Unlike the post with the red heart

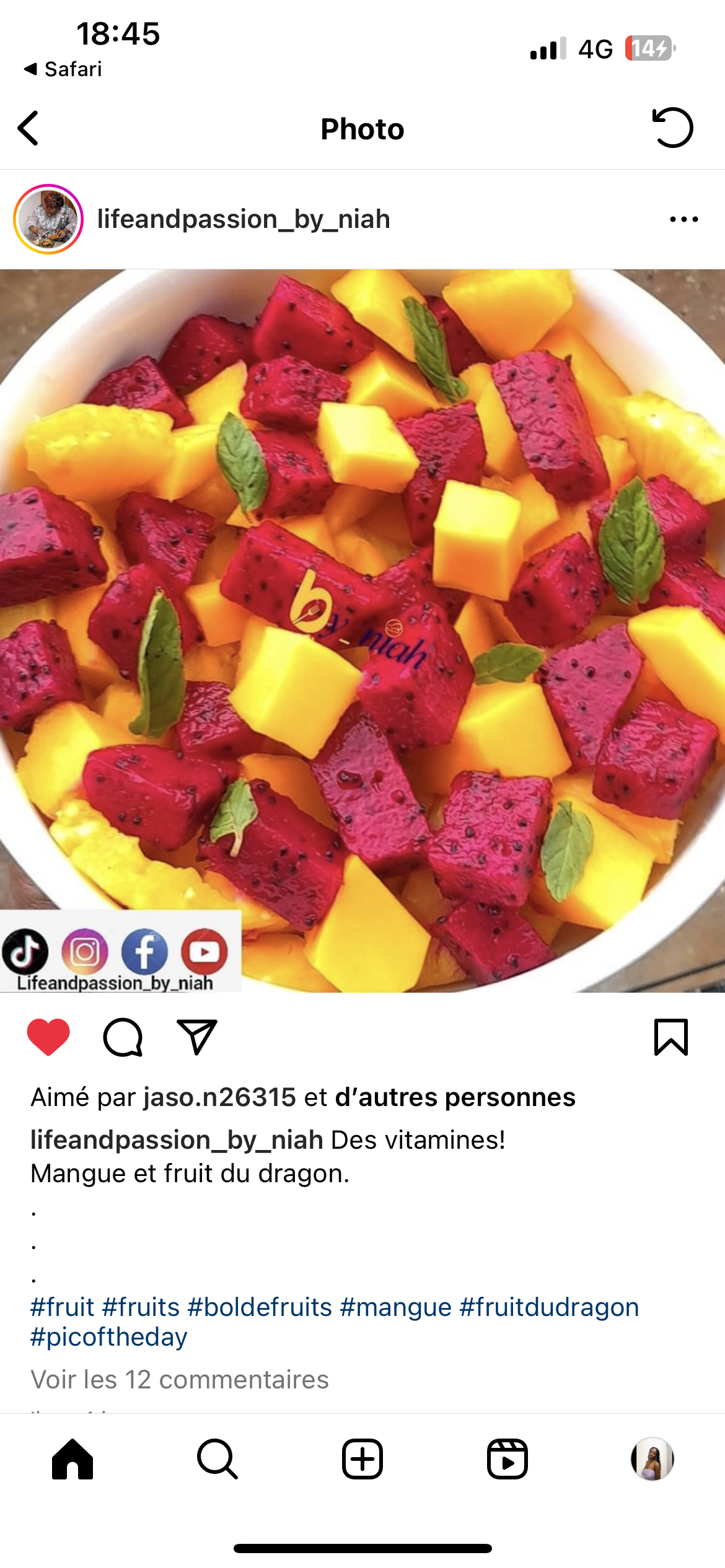(48, 1037)
